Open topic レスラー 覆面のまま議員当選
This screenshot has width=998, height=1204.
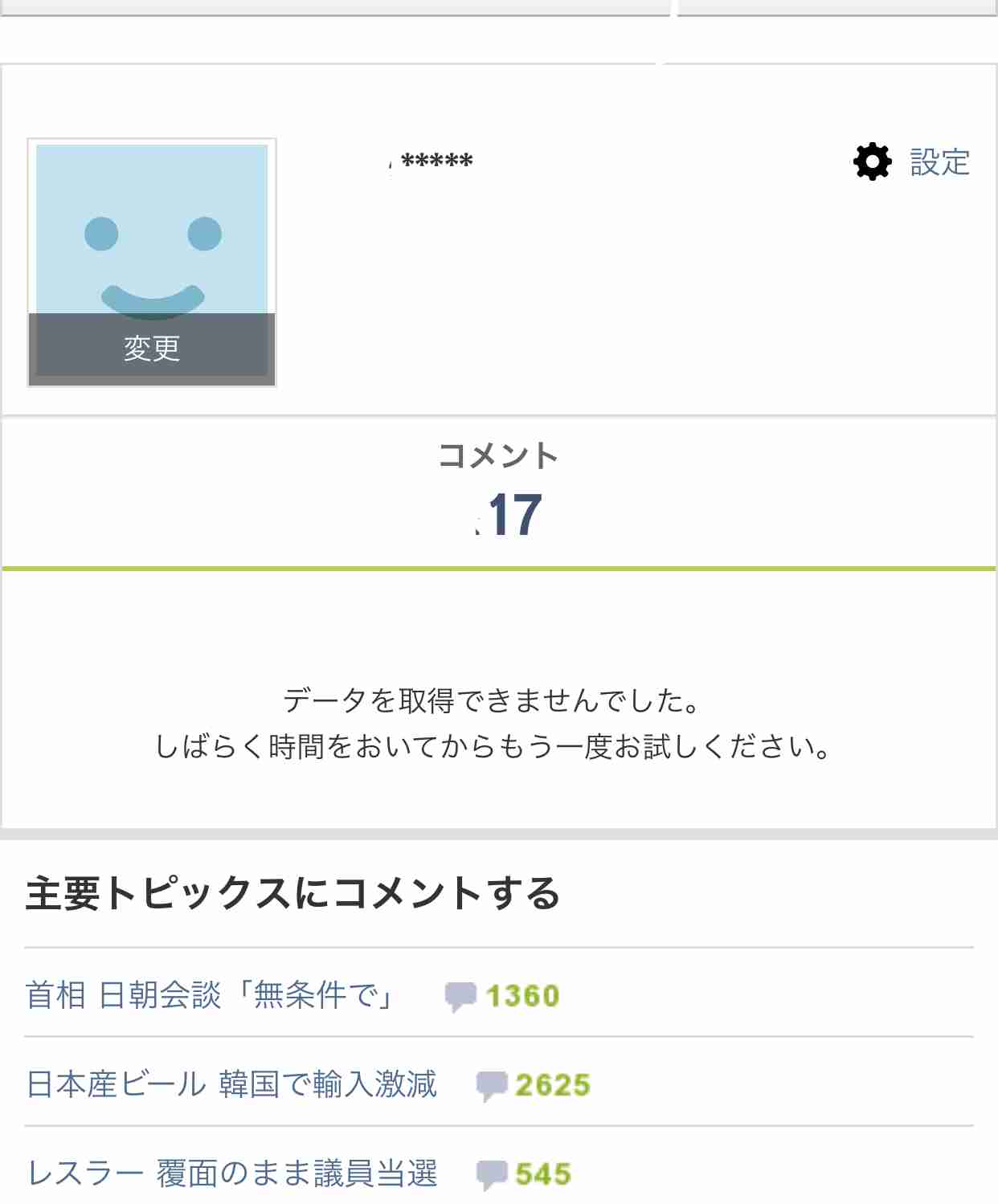[232, 1173]
